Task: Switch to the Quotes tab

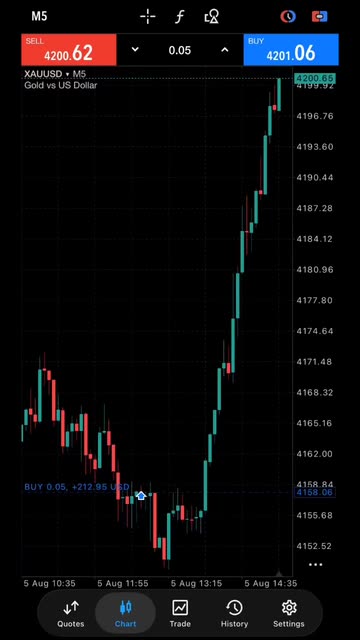Action: pos(71,614)
